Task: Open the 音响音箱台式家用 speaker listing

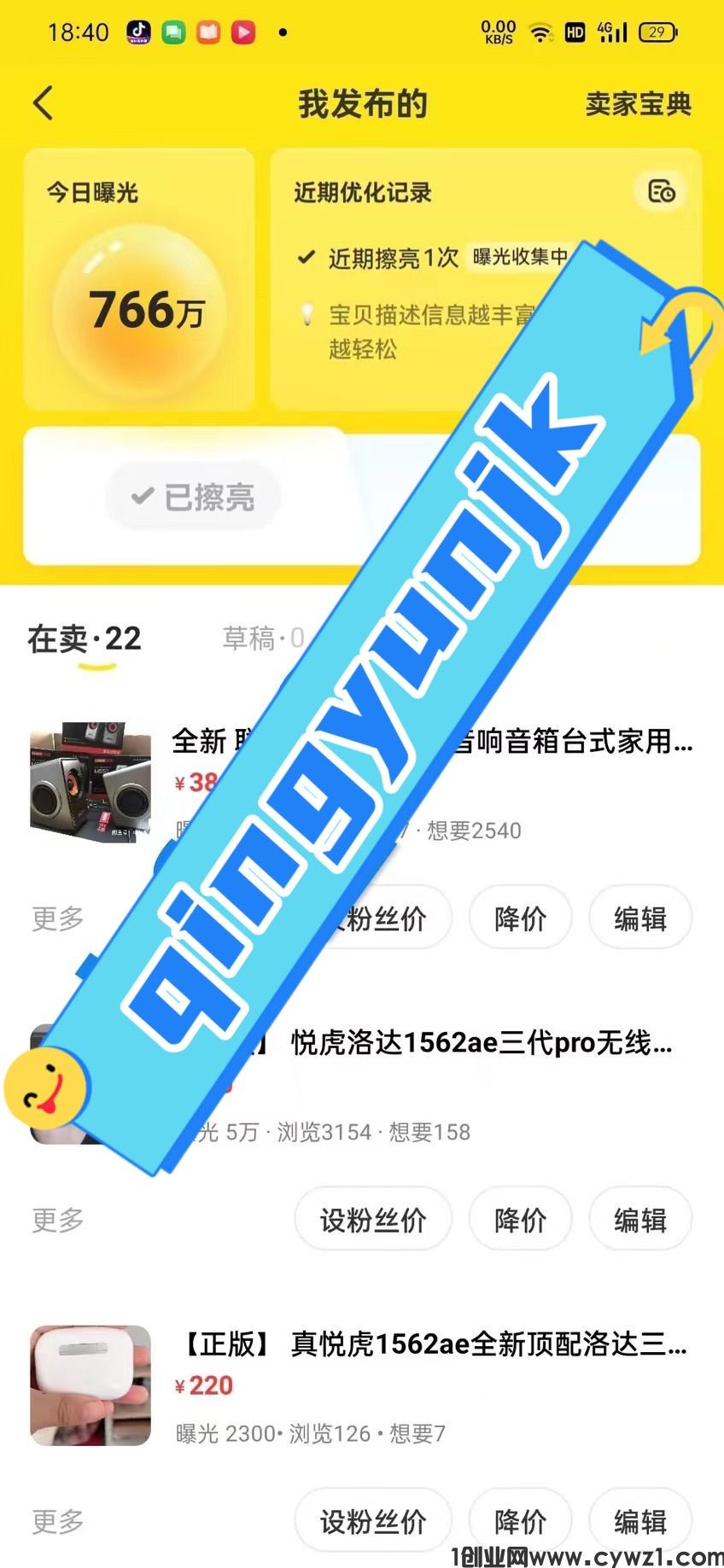Action: 572,742
